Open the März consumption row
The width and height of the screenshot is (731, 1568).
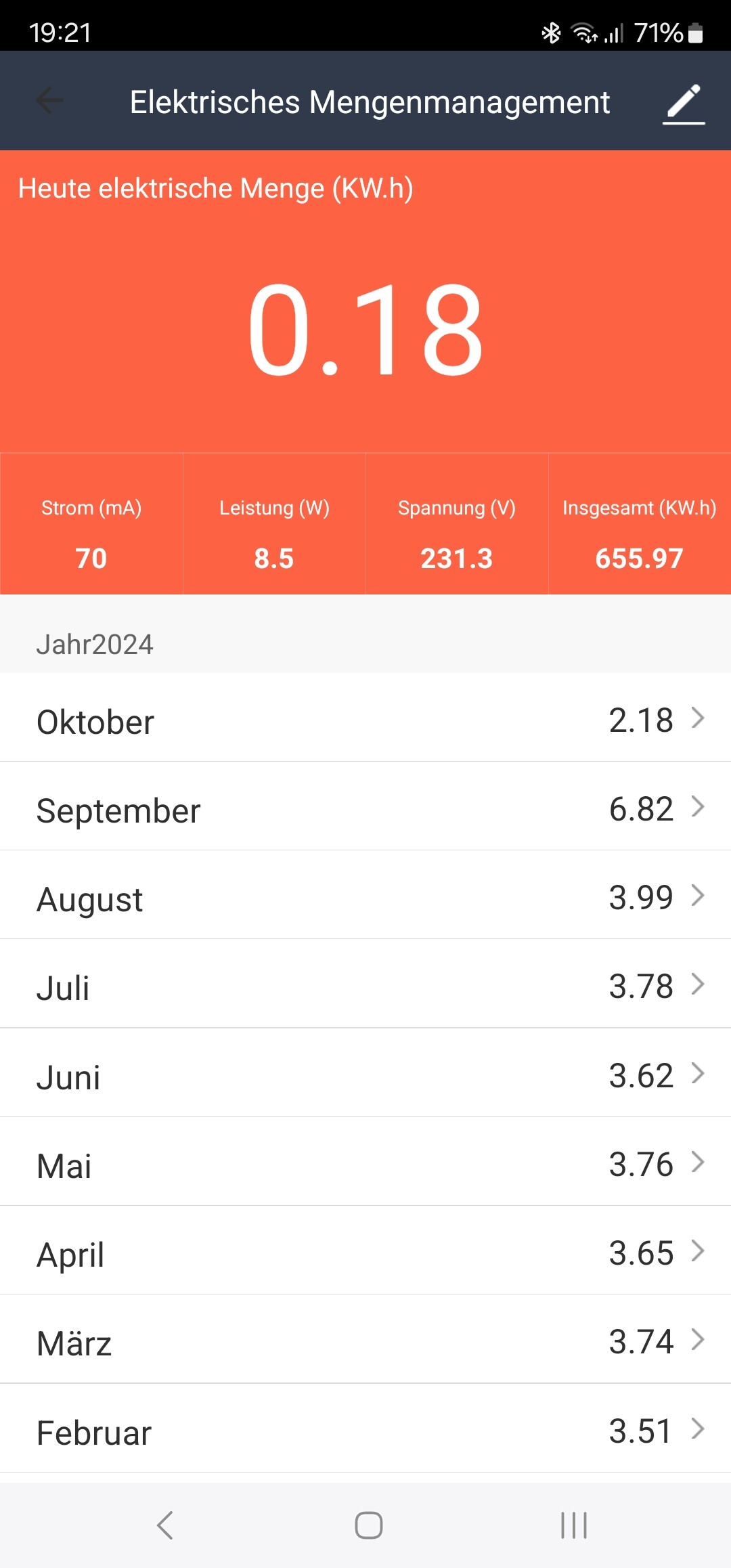[365, 1341]
